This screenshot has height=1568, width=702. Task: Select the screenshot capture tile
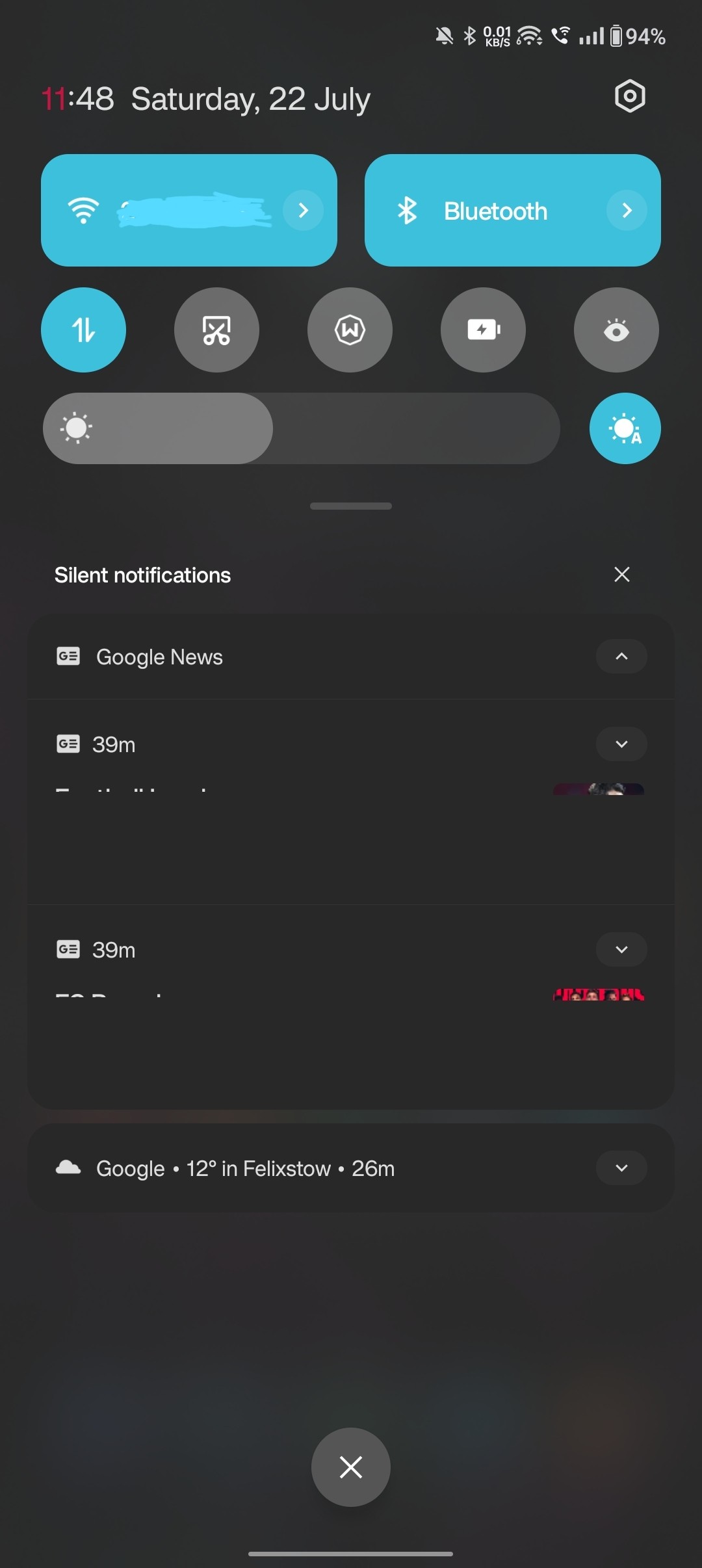pyautogui.click(x=216, y=330)
